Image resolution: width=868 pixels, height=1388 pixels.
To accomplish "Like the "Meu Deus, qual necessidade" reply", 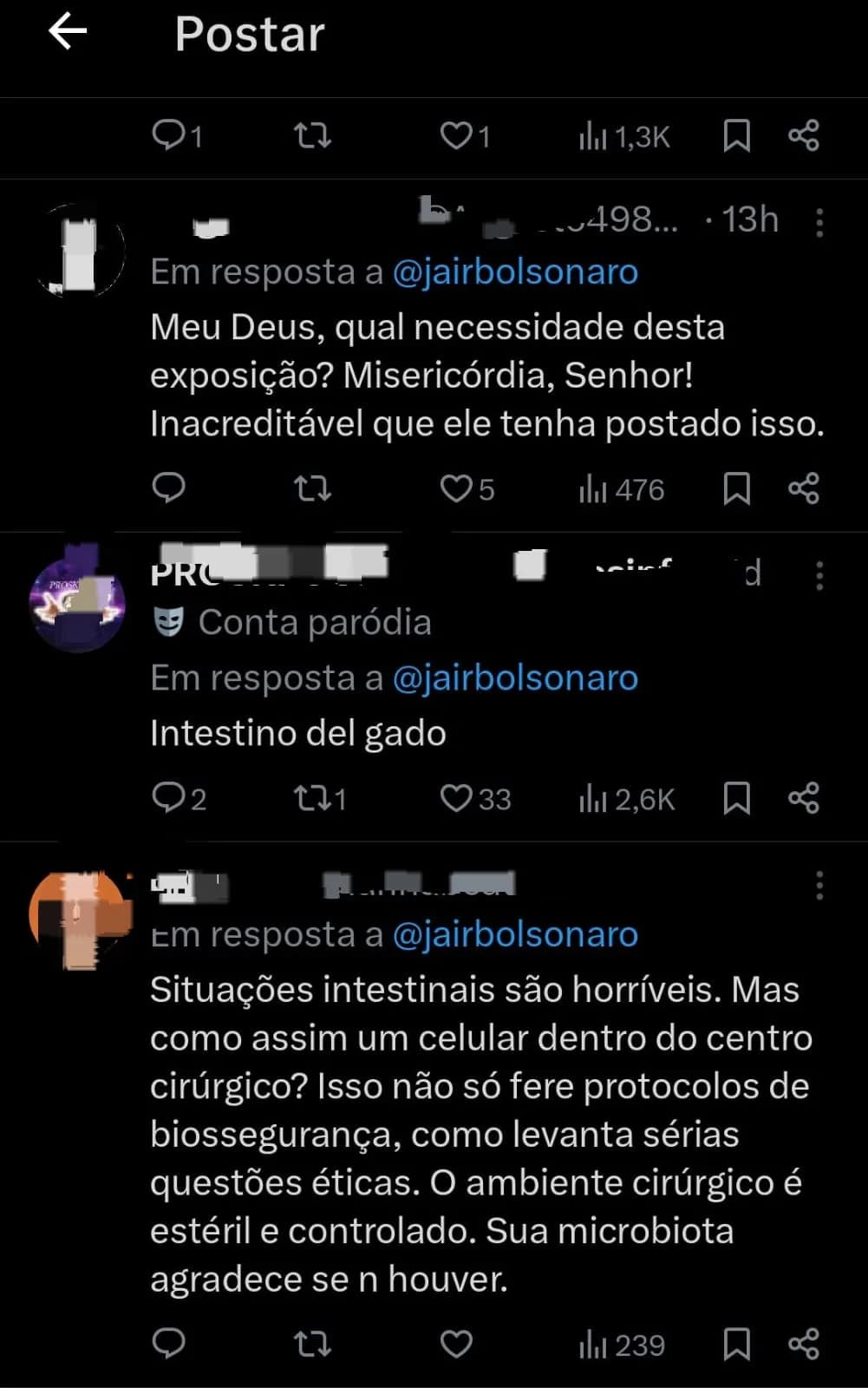I will (x=455, y=488).
